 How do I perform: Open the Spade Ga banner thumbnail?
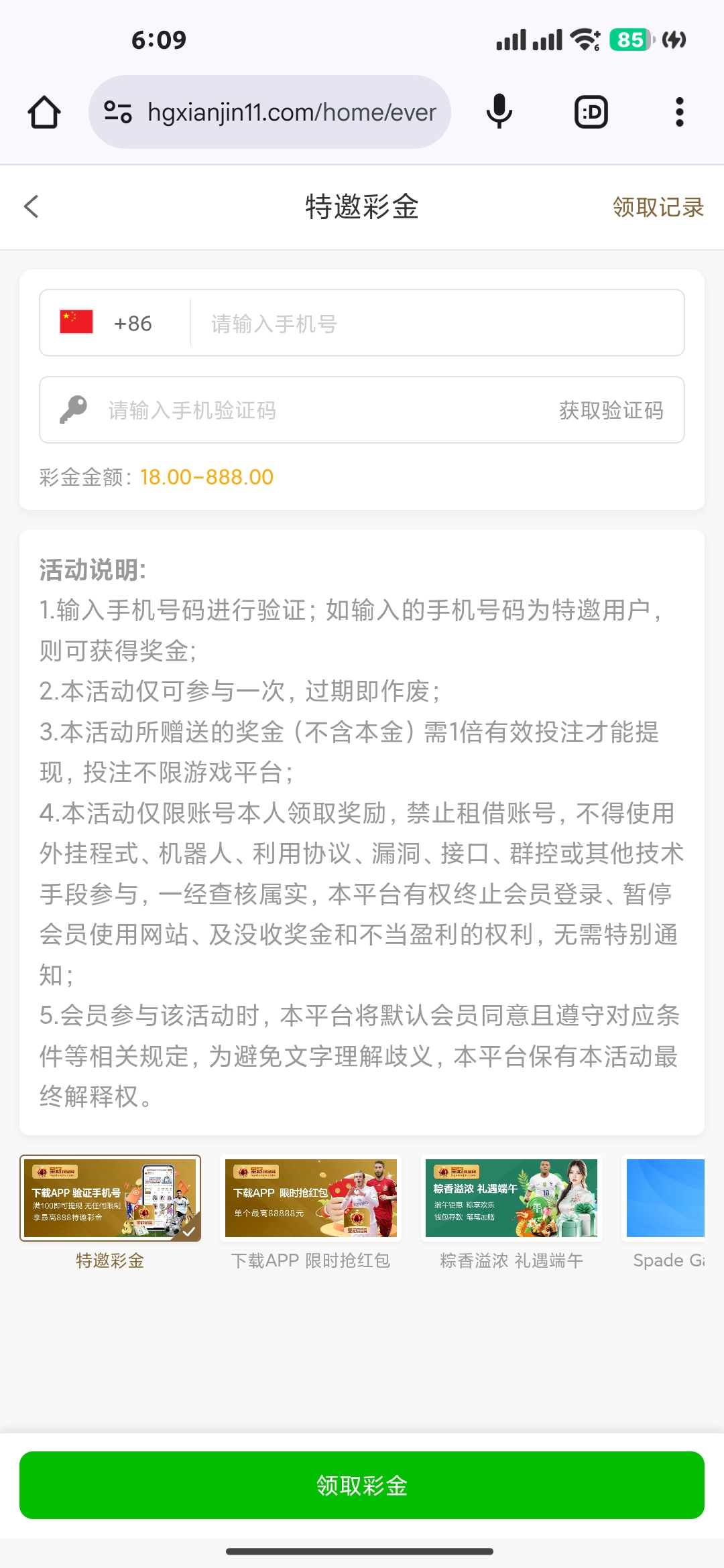pyautogui.click(x=670, y=1199)
